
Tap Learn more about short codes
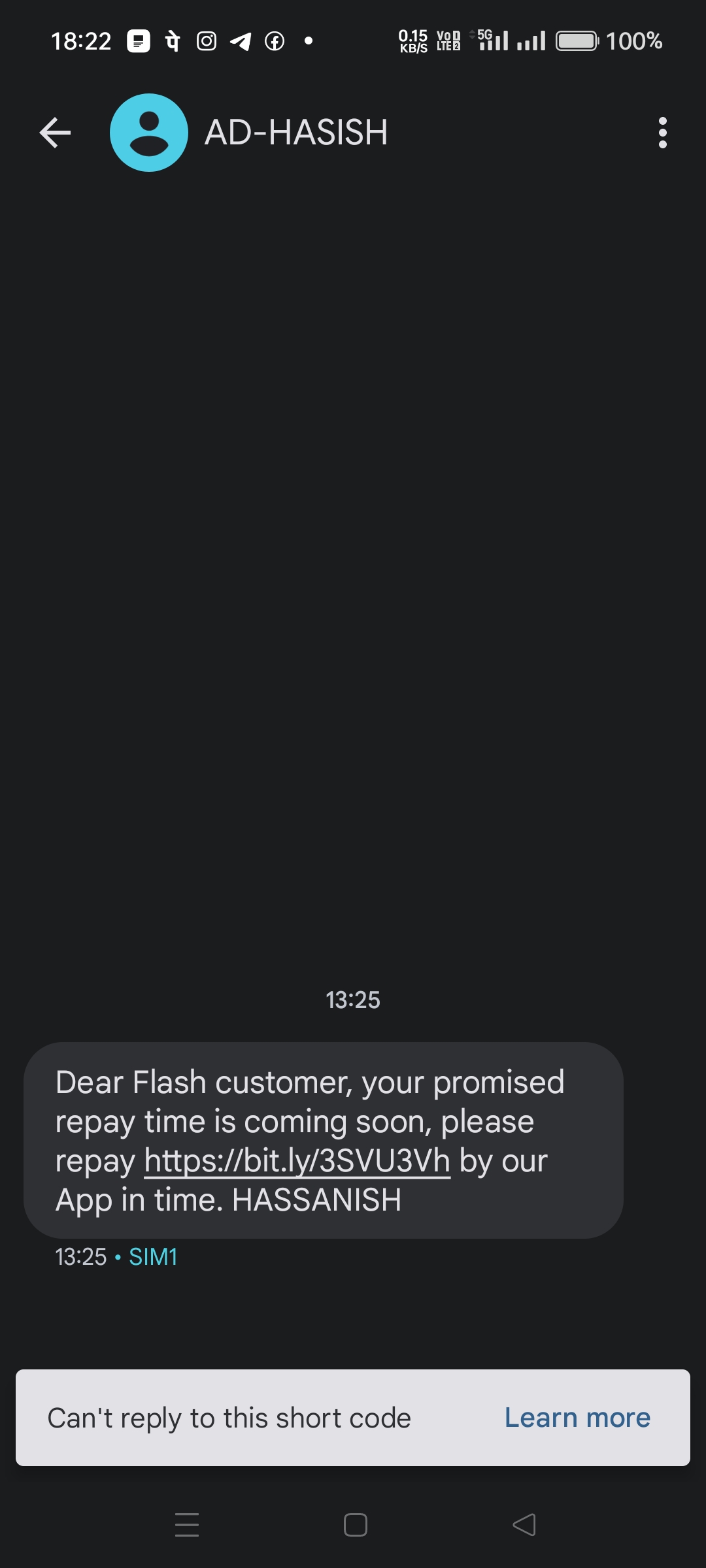(577, 1418)
